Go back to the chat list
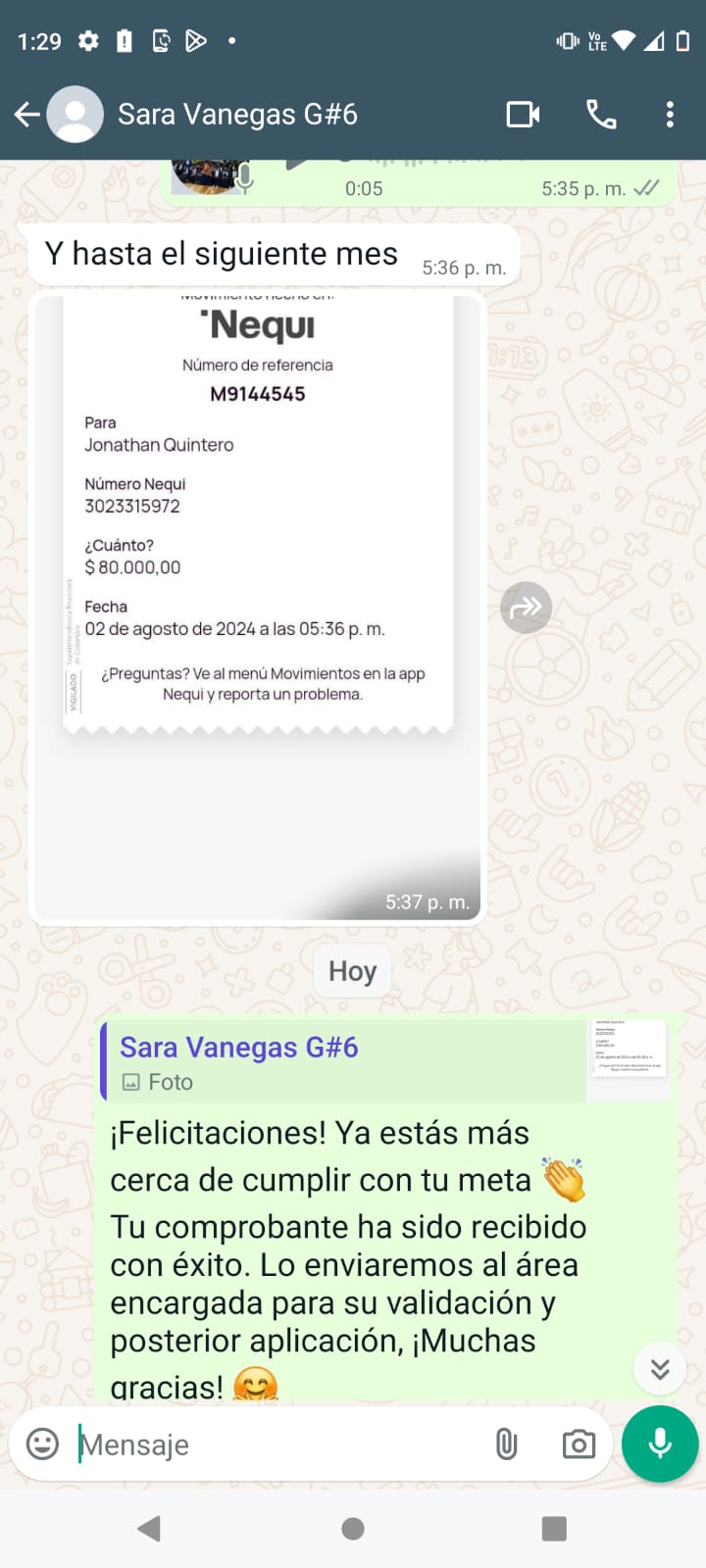 [x=26, y=115]
